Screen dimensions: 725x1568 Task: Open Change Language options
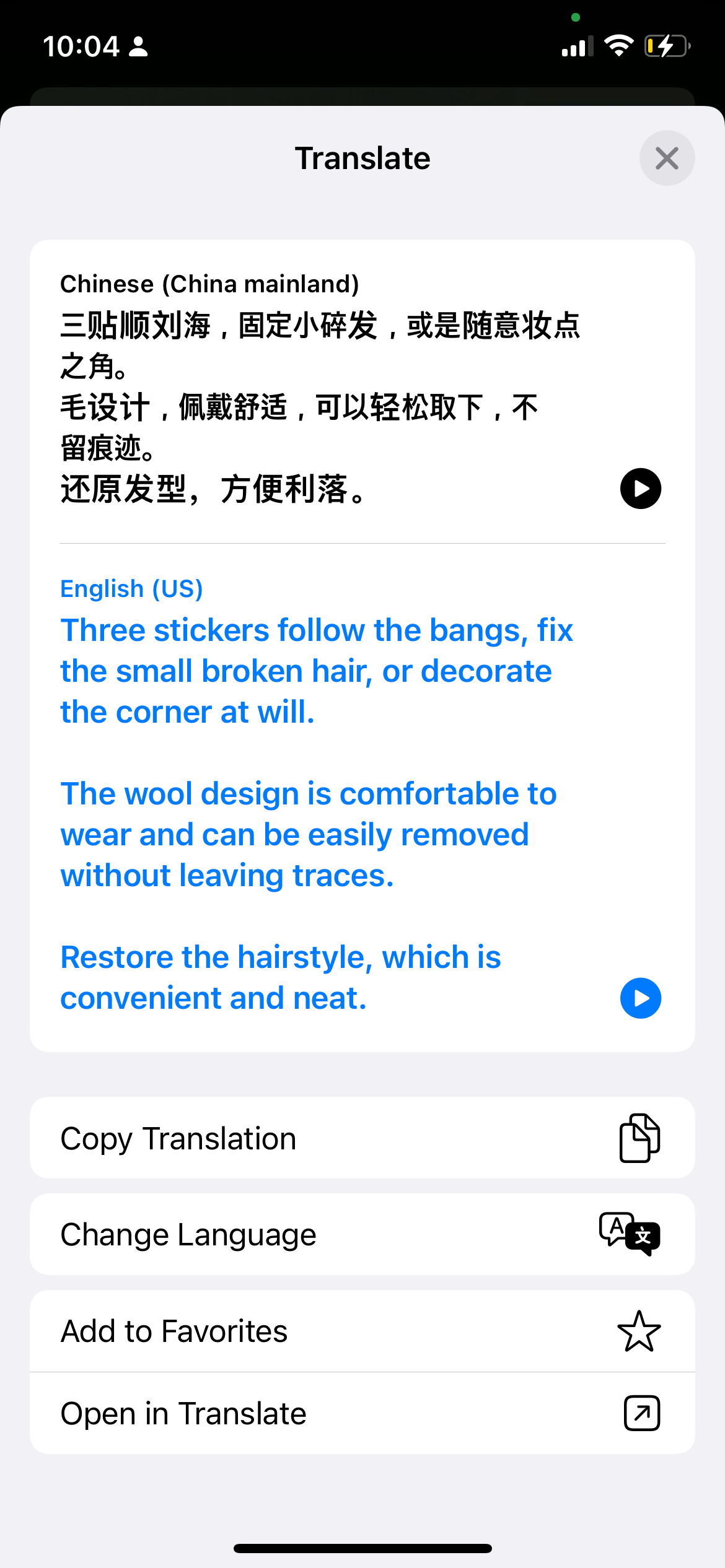362,1234
